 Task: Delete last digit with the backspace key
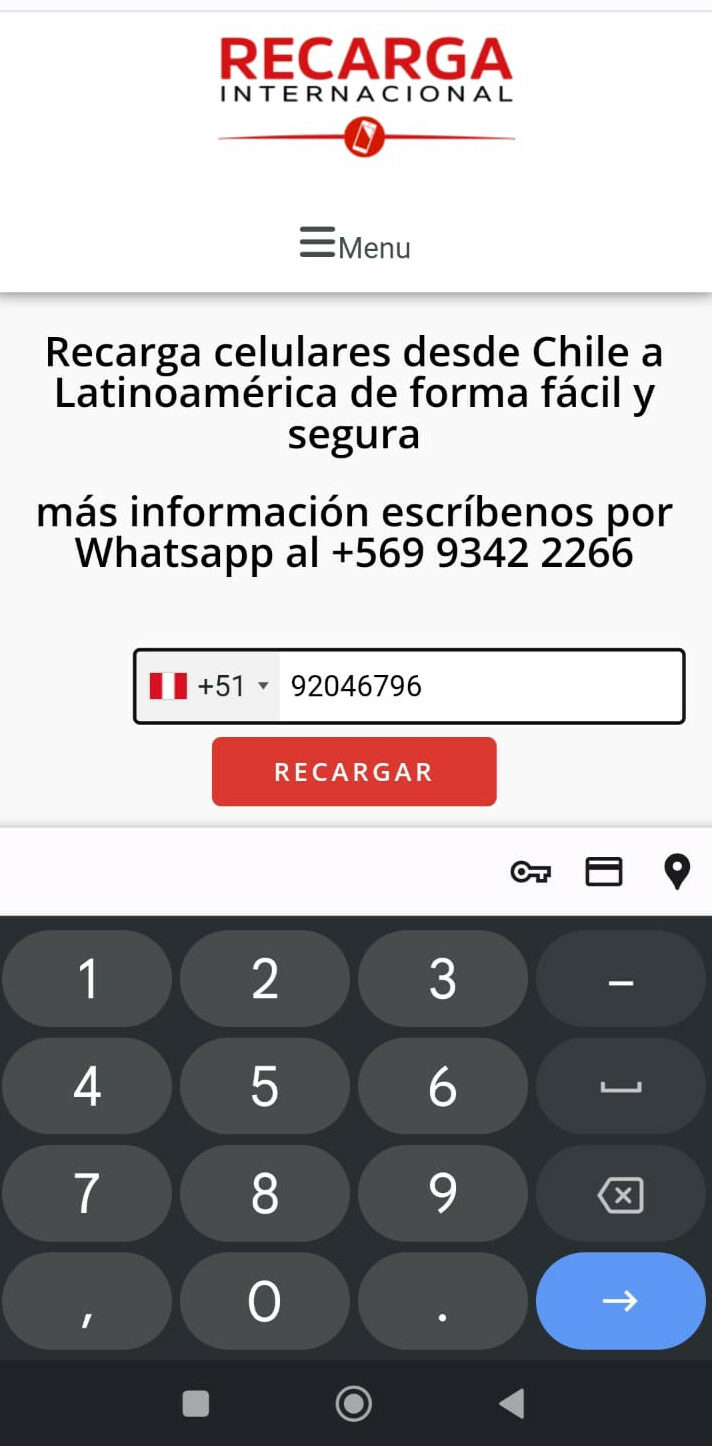tap(620, 1194)
